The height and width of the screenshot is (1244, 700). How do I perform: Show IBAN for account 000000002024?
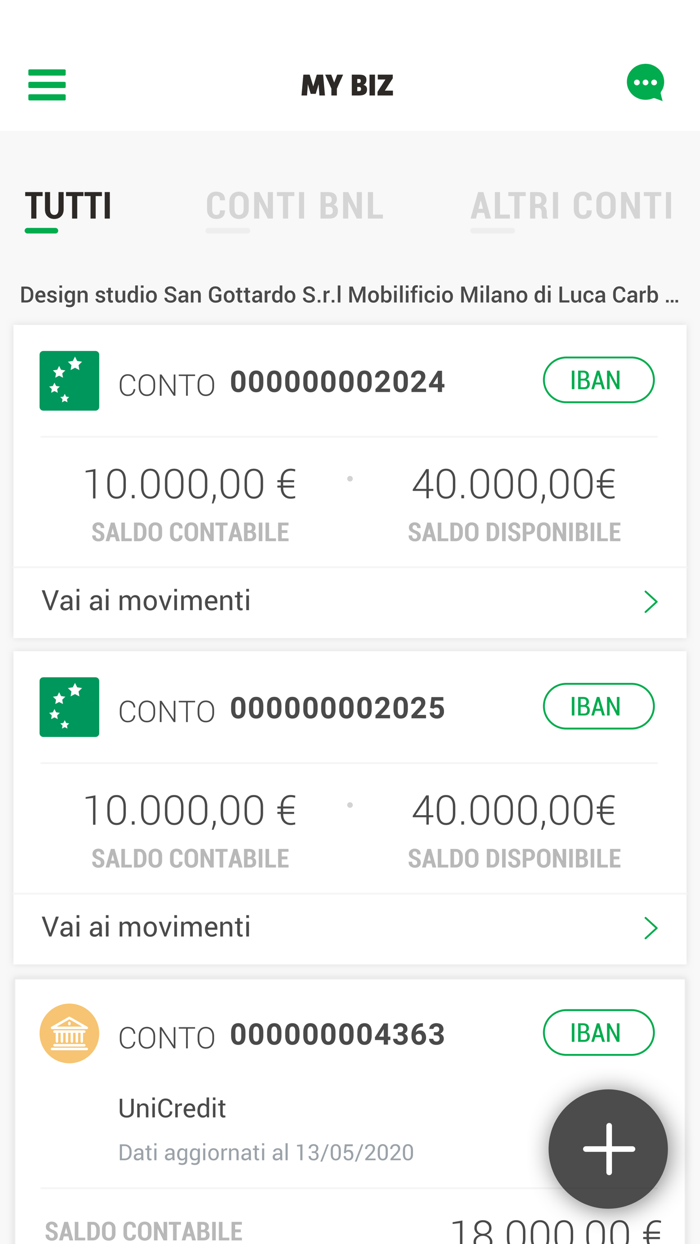click(x=598, y=380)
